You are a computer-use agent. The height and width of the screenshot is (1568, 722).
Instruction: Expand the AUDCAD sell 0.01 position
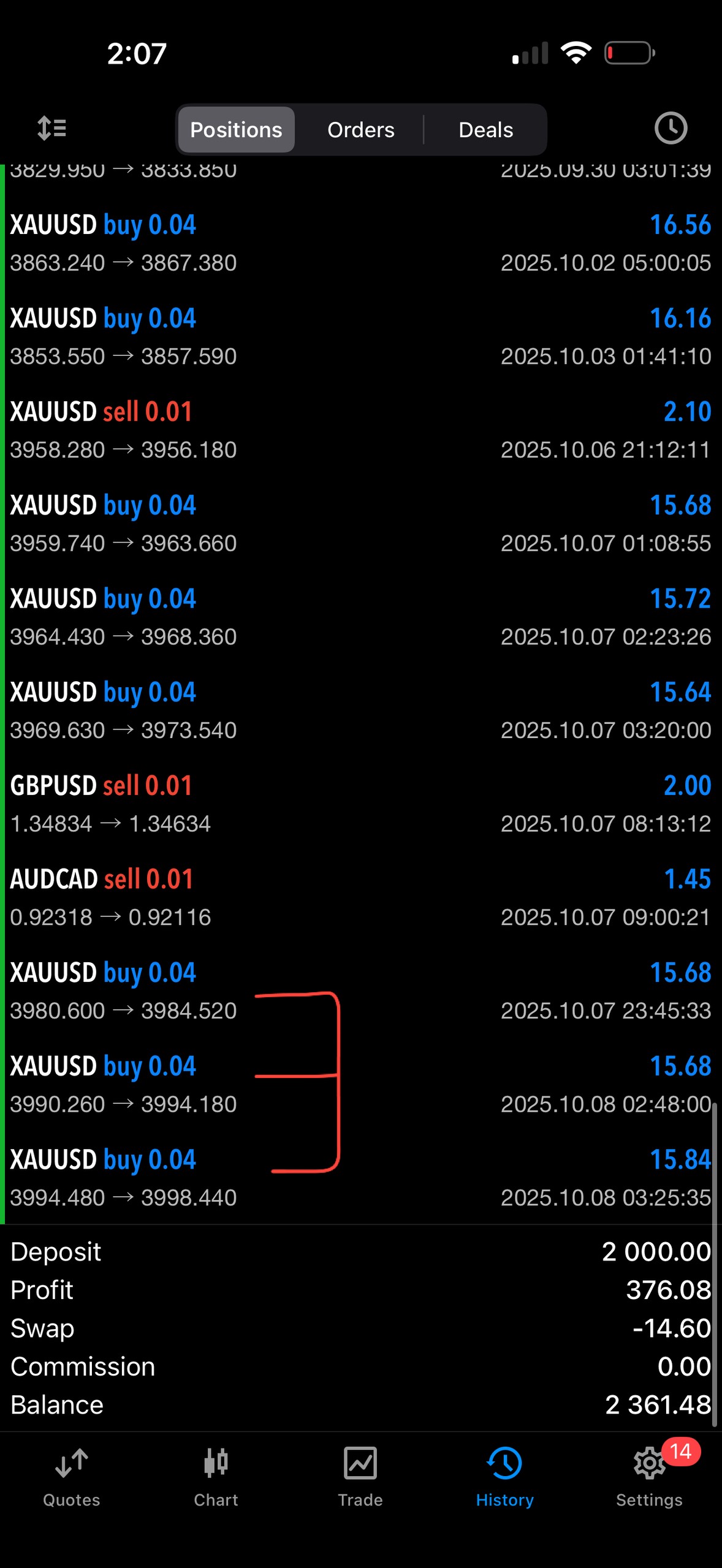click(360, 897)
